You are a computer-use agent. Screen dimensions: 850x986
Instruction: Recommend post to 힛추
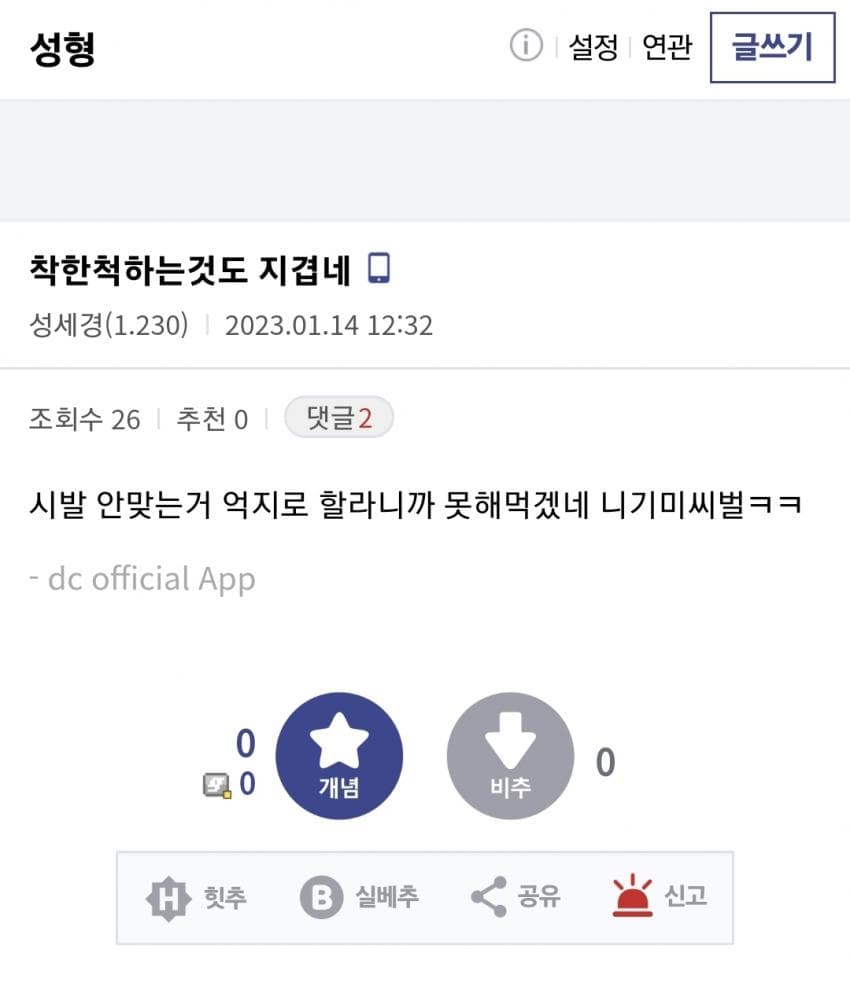click(197, 897)
